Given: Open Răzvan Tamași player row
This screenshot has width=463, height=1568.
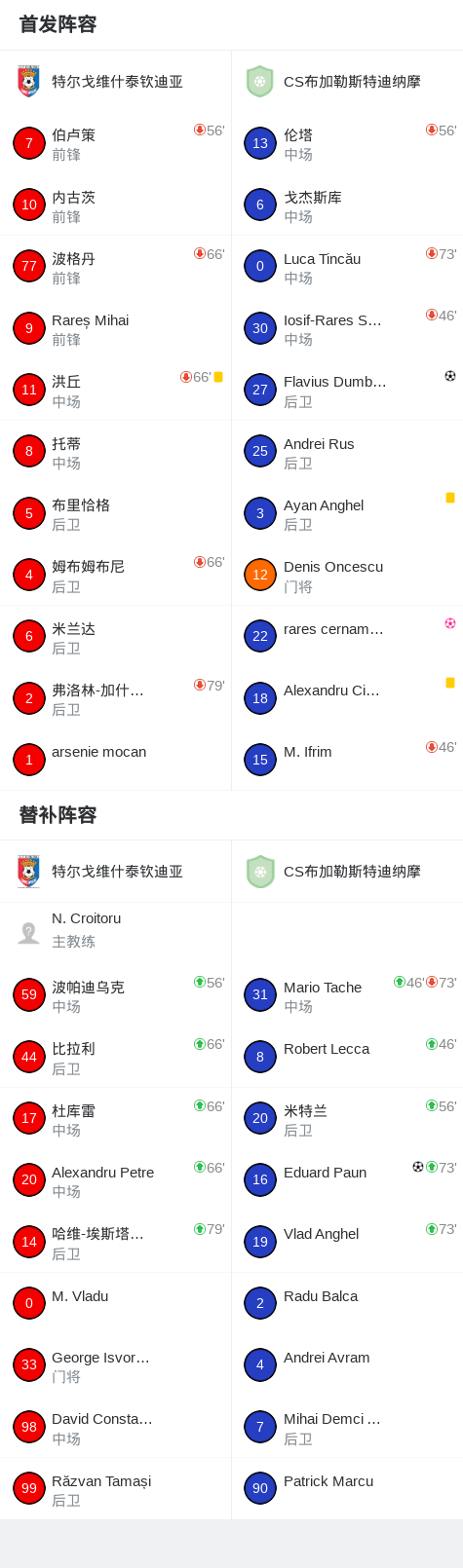Looking at the screenshot, I should click(x=115, y=1488).
